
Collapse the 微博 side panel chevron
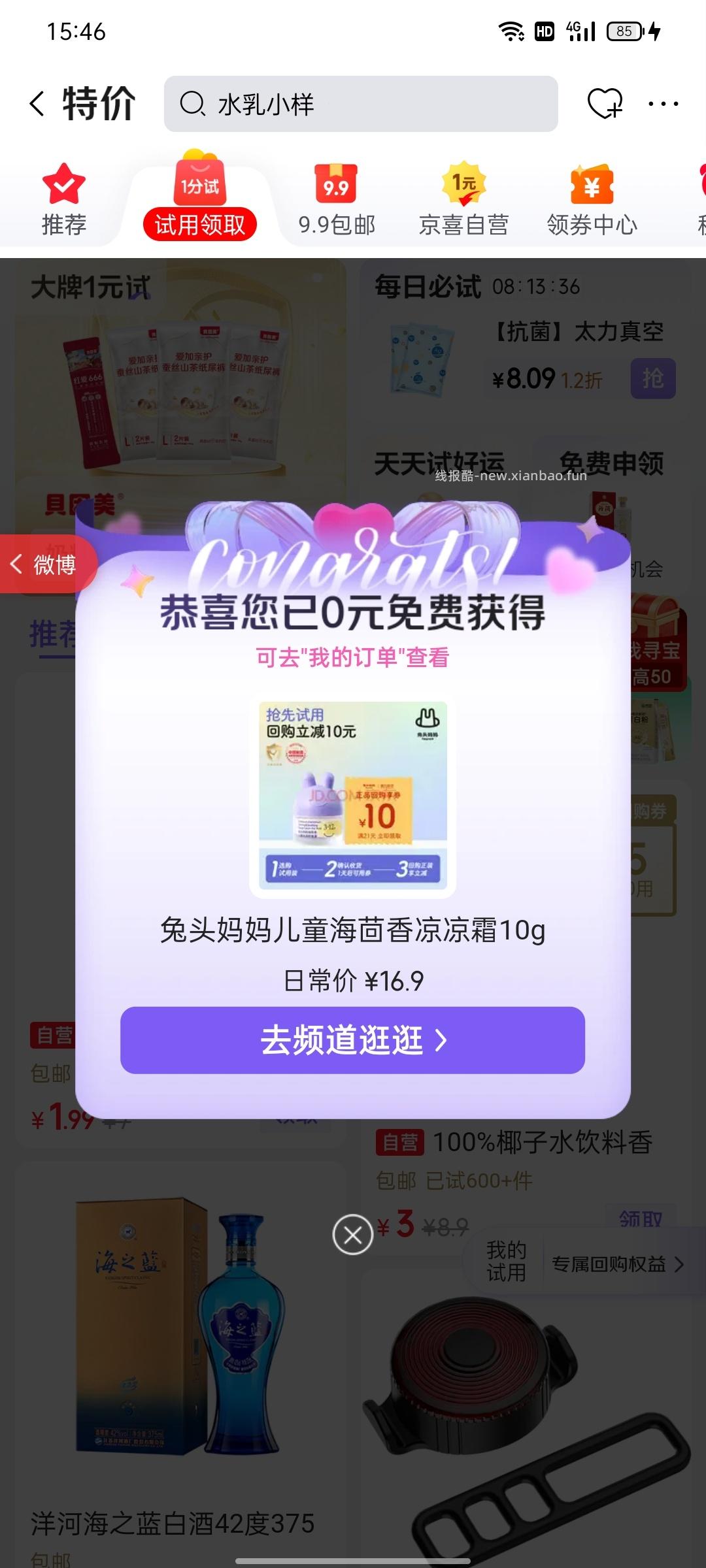coord(18,563)
